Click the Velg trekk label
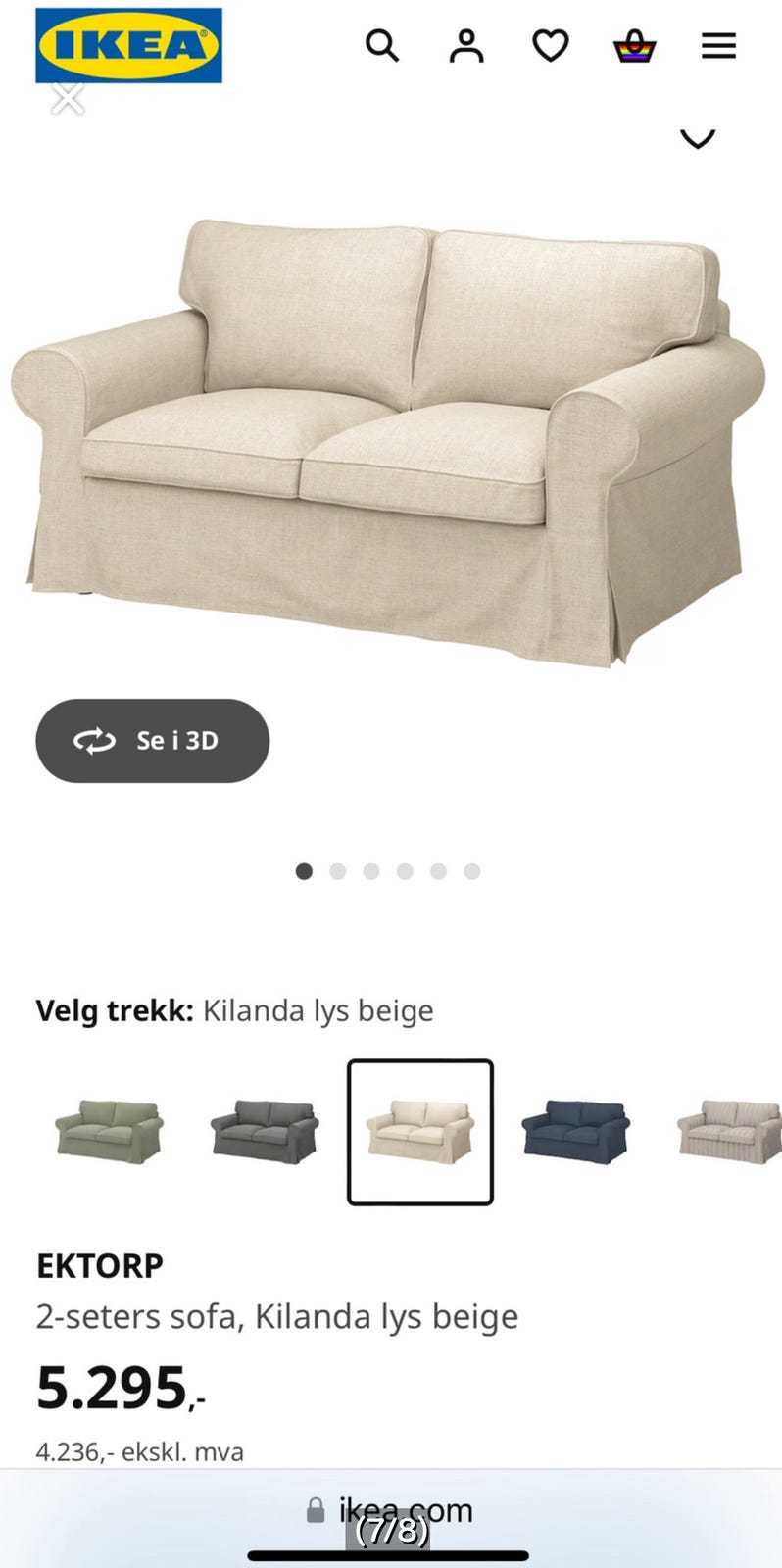The height and width of the screenshot is (1568, 782). coord(111,1010)
